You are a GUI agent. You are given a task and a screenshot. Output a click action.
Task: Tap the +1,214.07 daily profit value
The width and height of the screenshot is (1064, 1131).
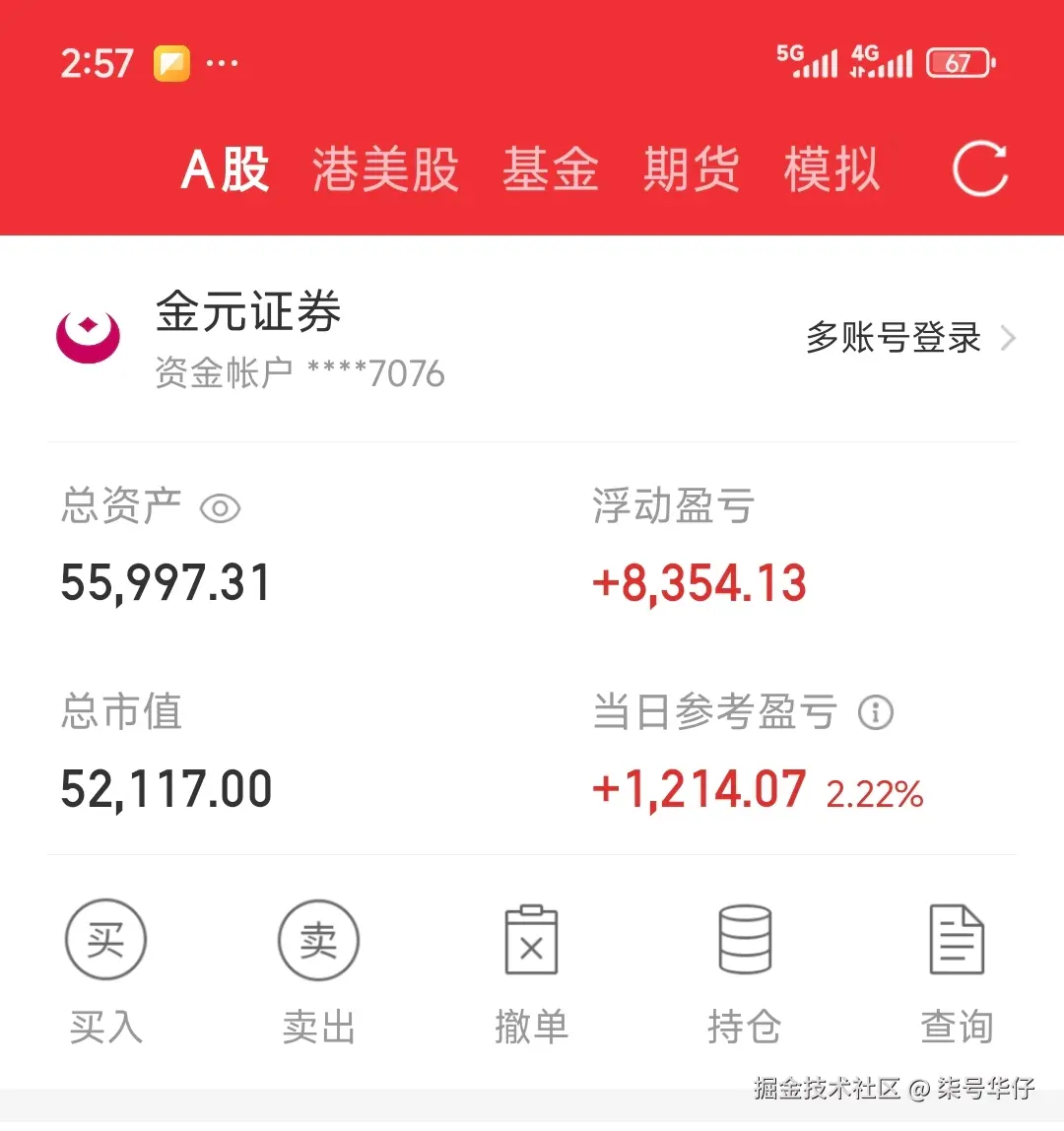[699, 786]
